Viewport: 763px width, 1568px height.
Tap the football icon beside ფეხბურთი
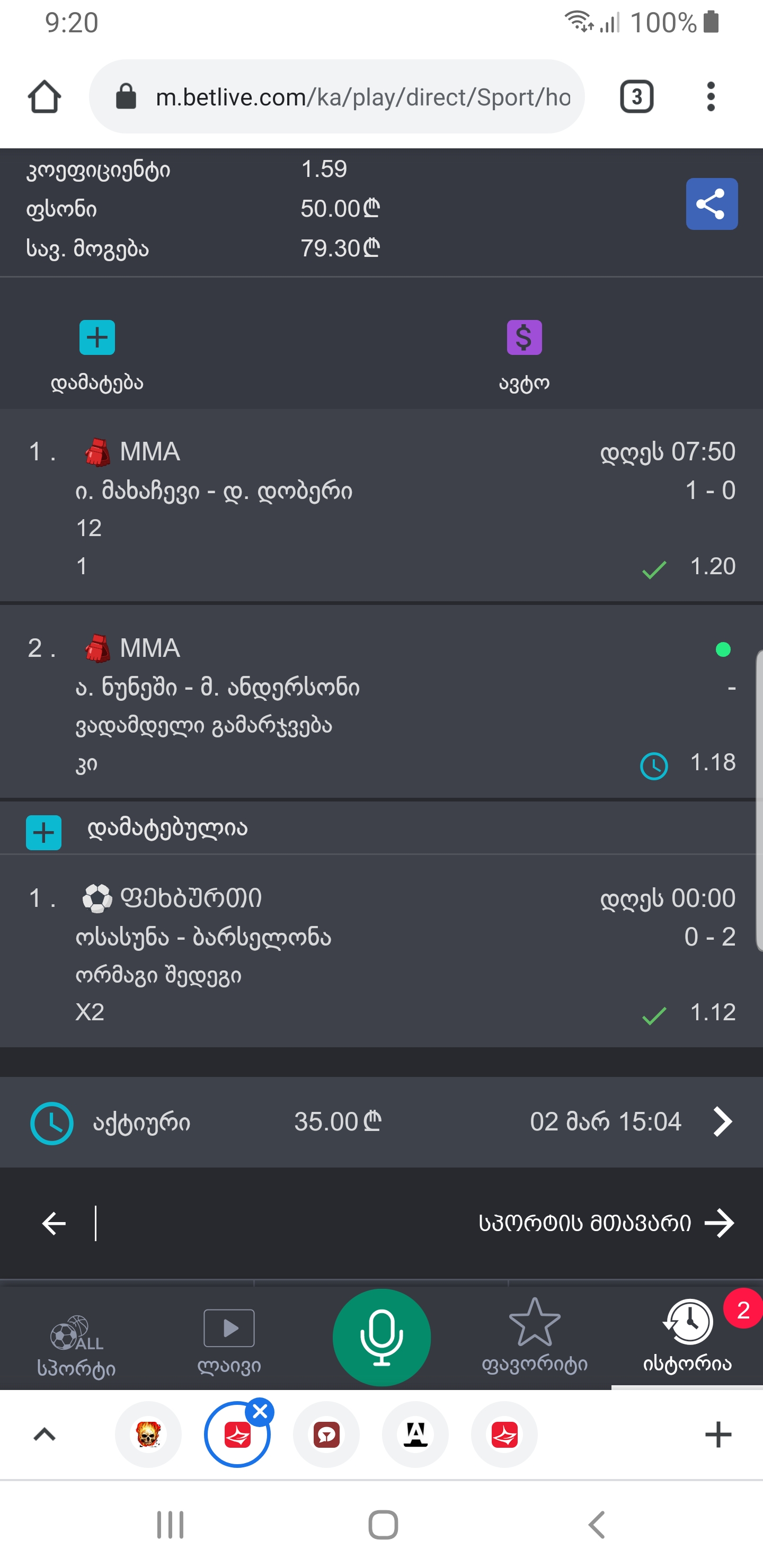pos(97,898)
